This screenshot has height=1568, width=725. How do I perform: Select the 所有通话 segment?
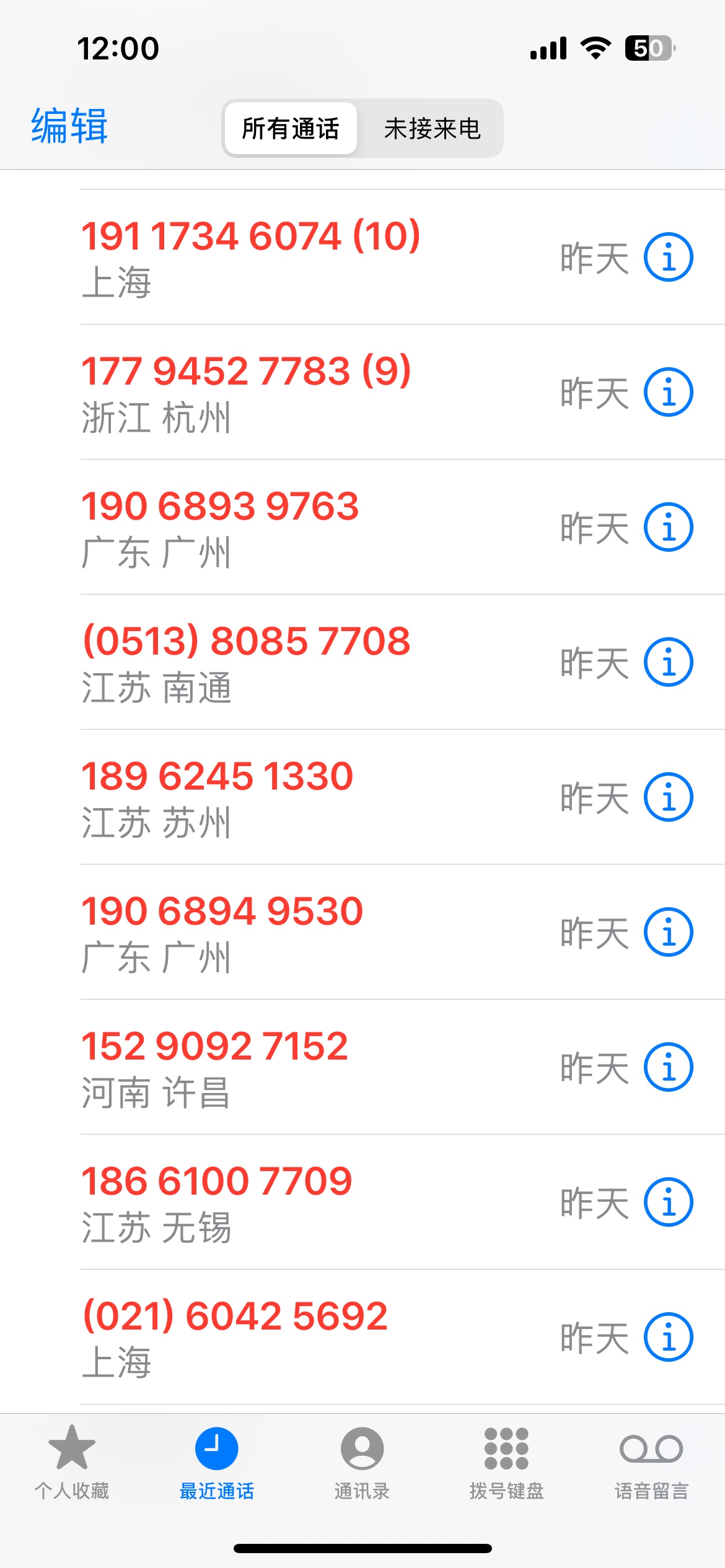[291, 128]
